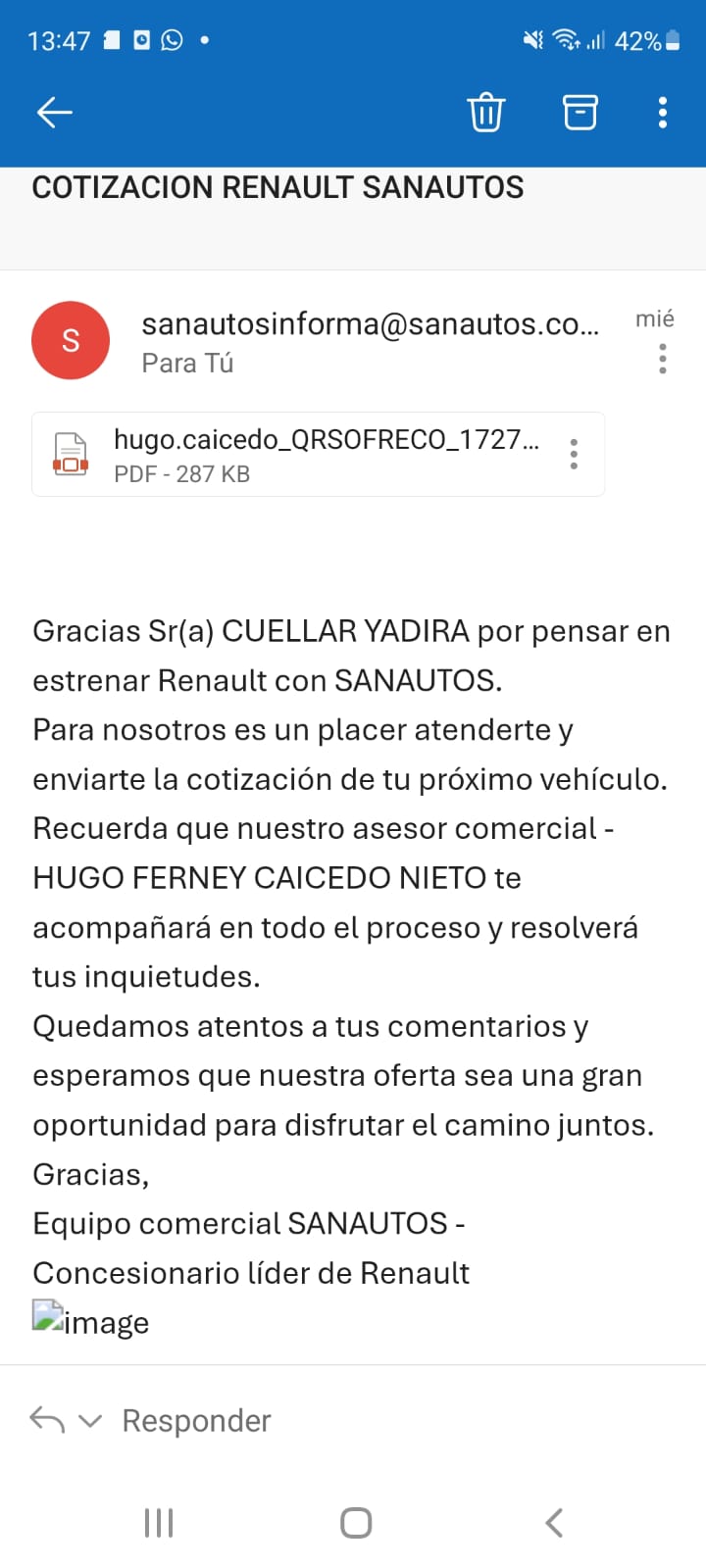Open attachment options for the PDF
The height and width of the screenshot is (1568, 706).
point(574,454)
